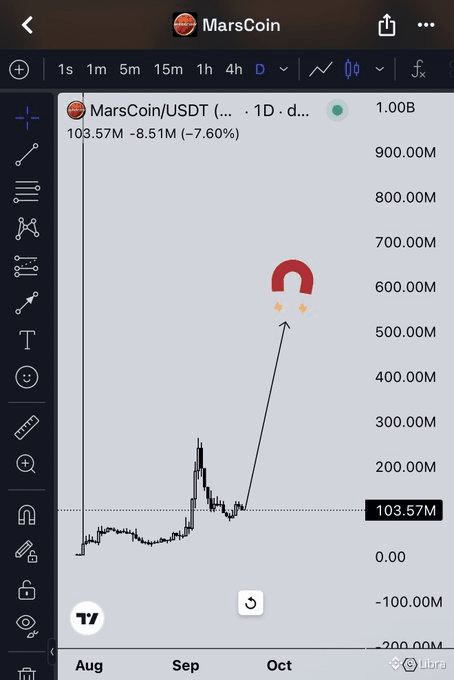454x680 pixels.
Task: Switch to the 5m timeframe
Action: (130, 69)
